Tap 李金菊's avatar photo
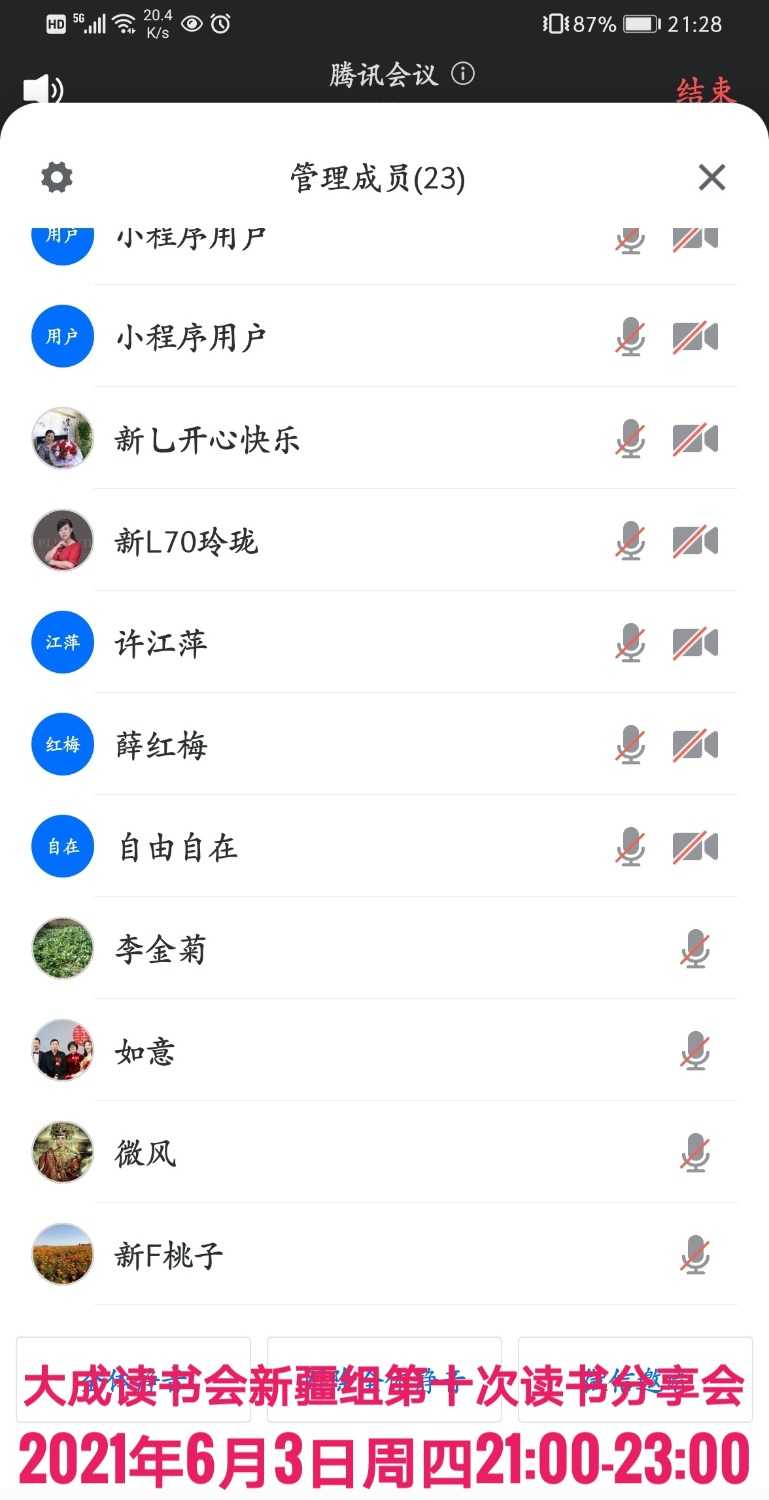The width and height of the screenshot is (769, 1500). pos(61,948)
